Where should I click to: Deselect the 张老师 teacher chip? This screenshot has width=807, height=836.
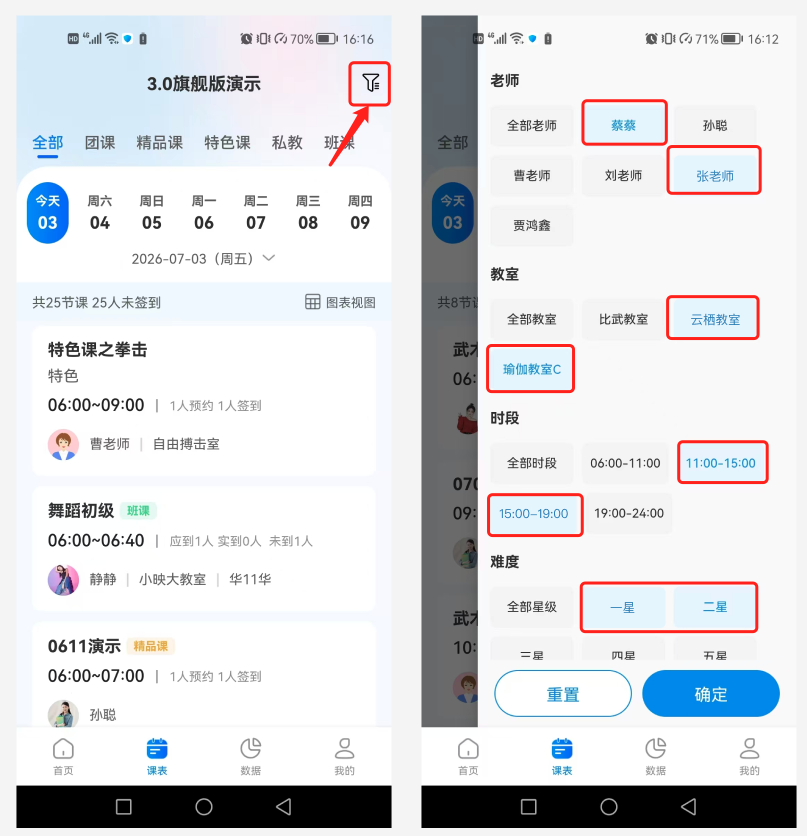[x=715, y=175]
